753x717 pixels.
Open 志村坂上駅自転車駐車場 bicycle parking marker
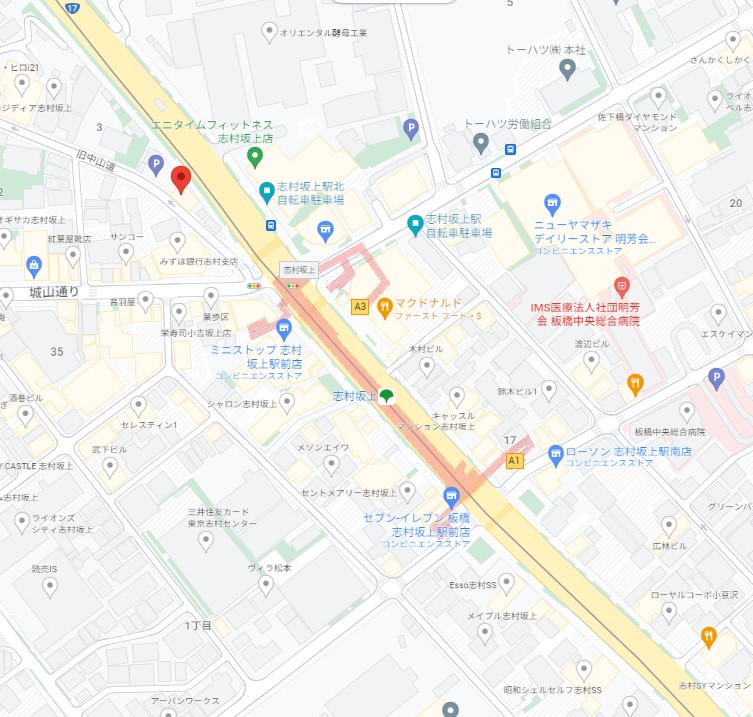415,225
